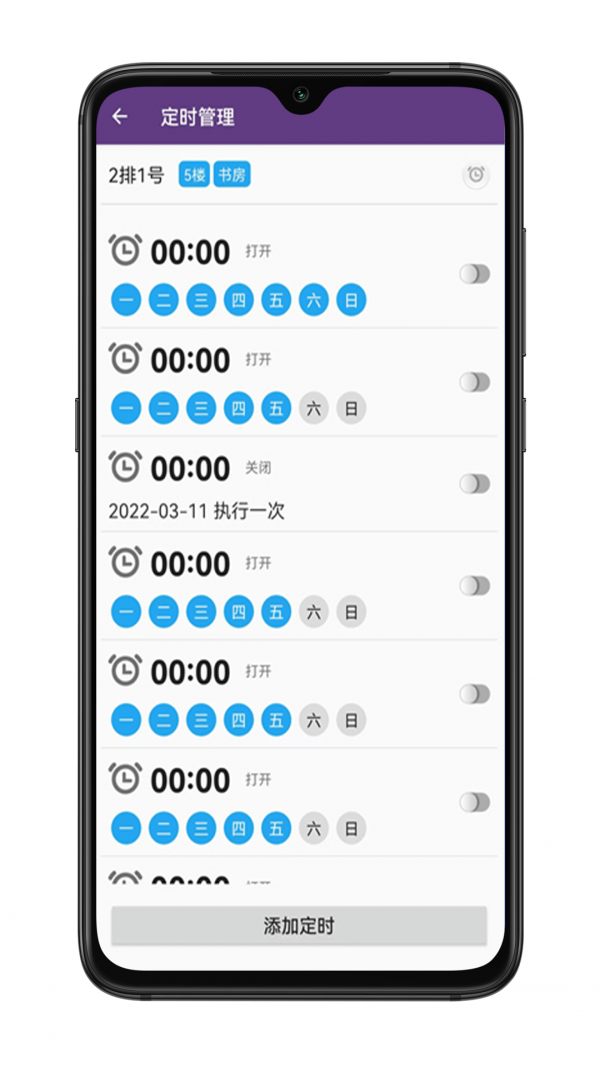Tap the alarm clock icon beside 书房
This screenshot has width=600, height=1067.
coord(476,176)
